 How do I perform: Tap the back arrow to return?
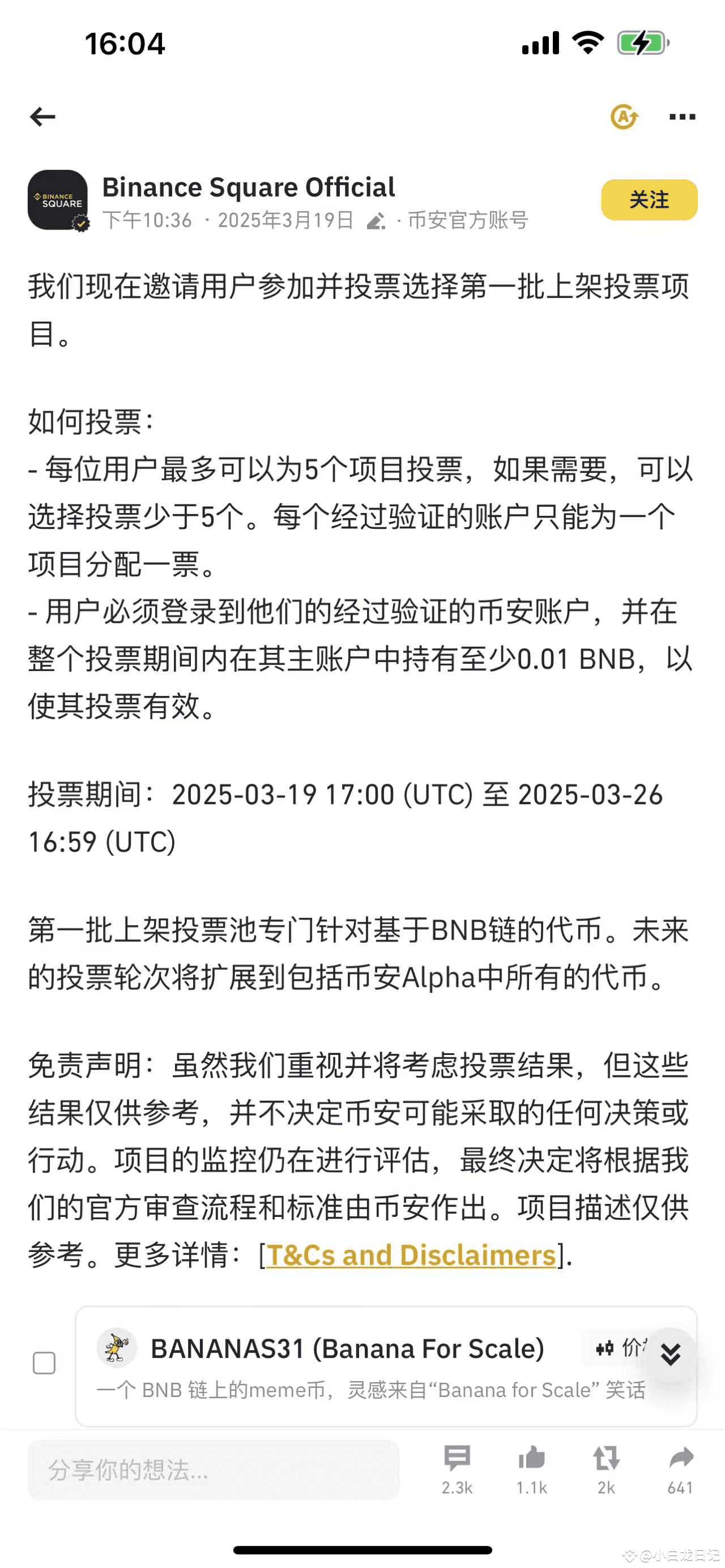[42, 116]
